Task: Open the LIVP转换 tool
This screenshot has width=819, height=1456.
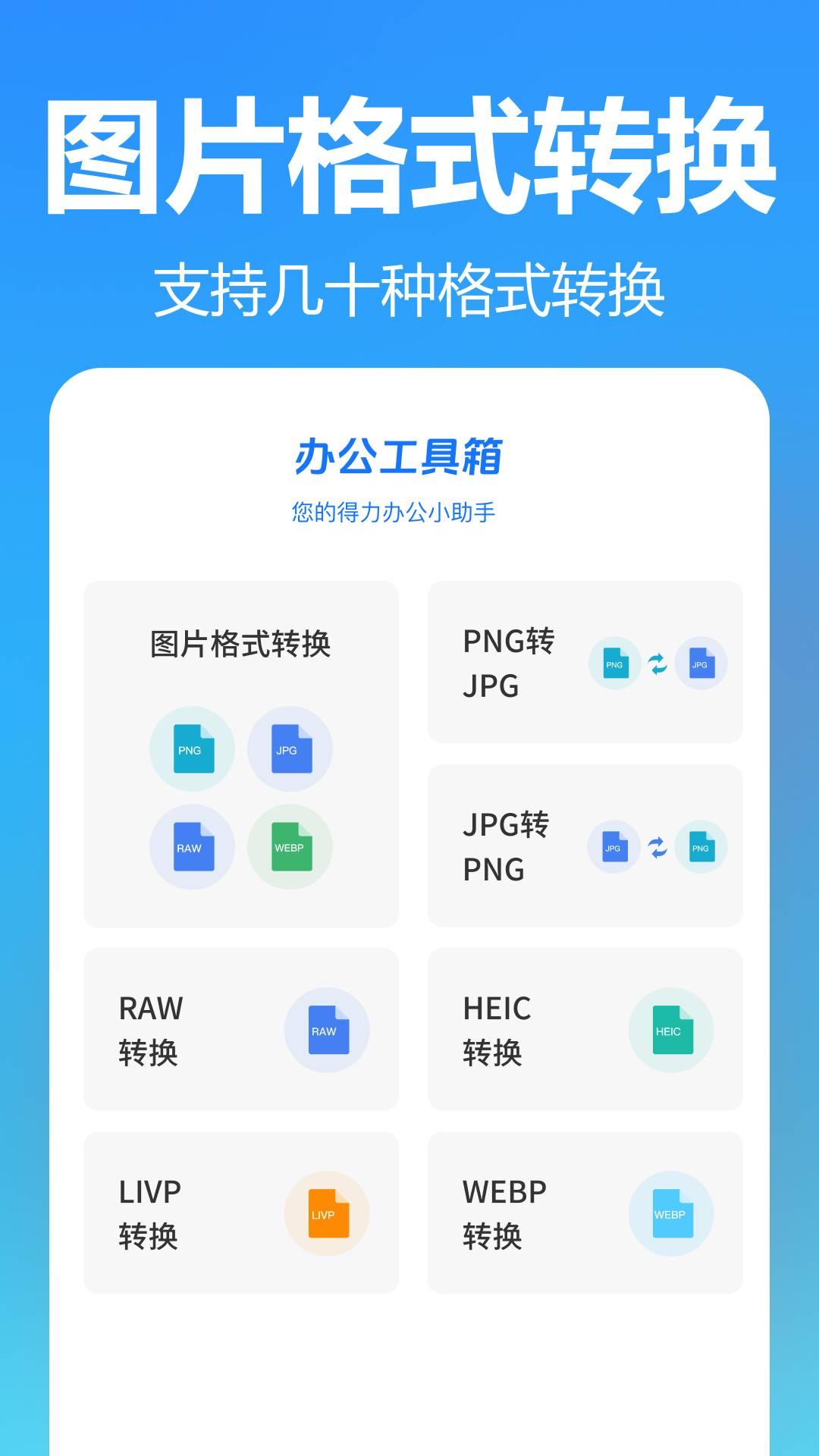Action: pos(241,1210)
